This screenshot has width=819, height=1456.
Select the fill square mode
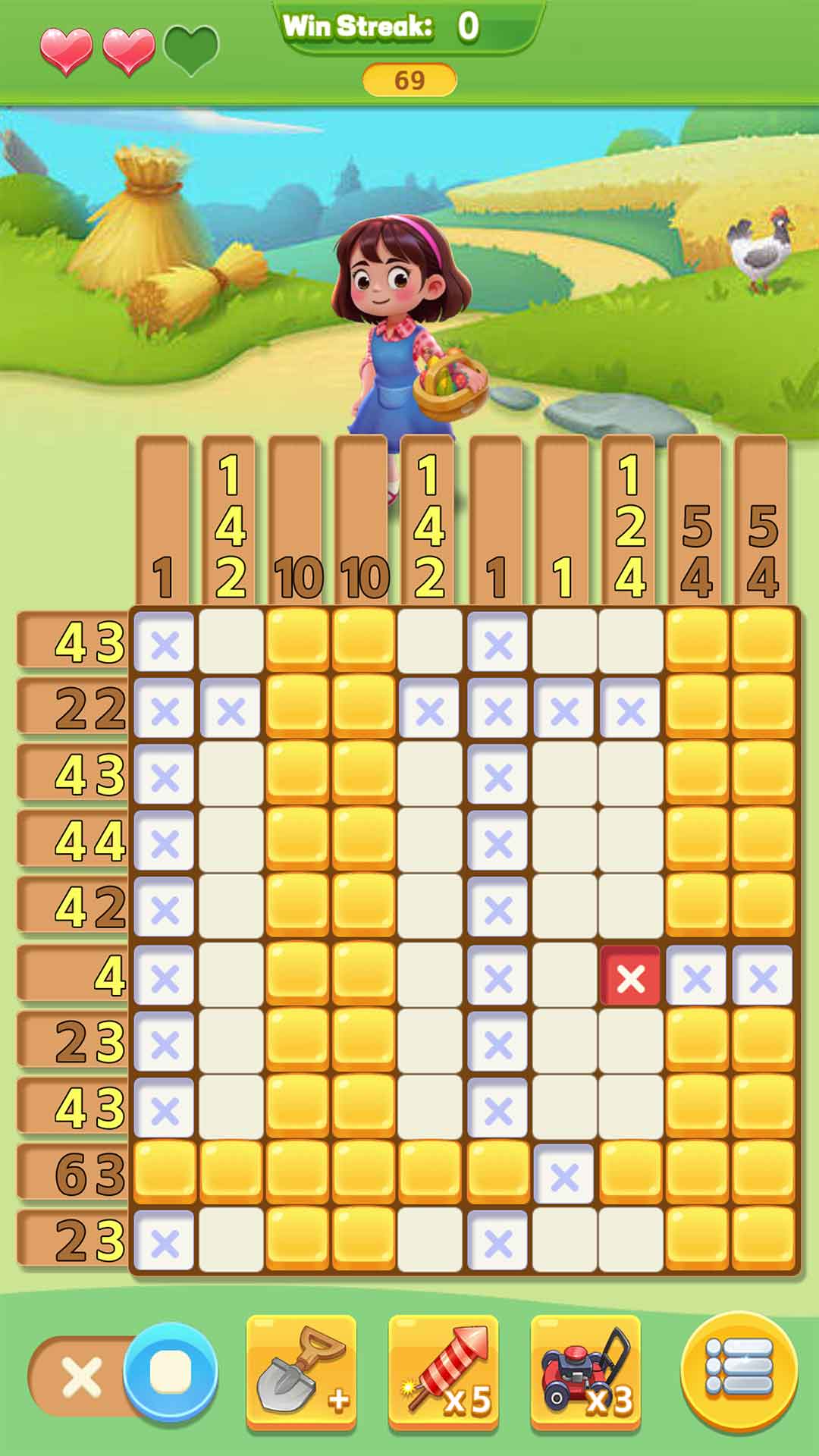[171, 1373]
